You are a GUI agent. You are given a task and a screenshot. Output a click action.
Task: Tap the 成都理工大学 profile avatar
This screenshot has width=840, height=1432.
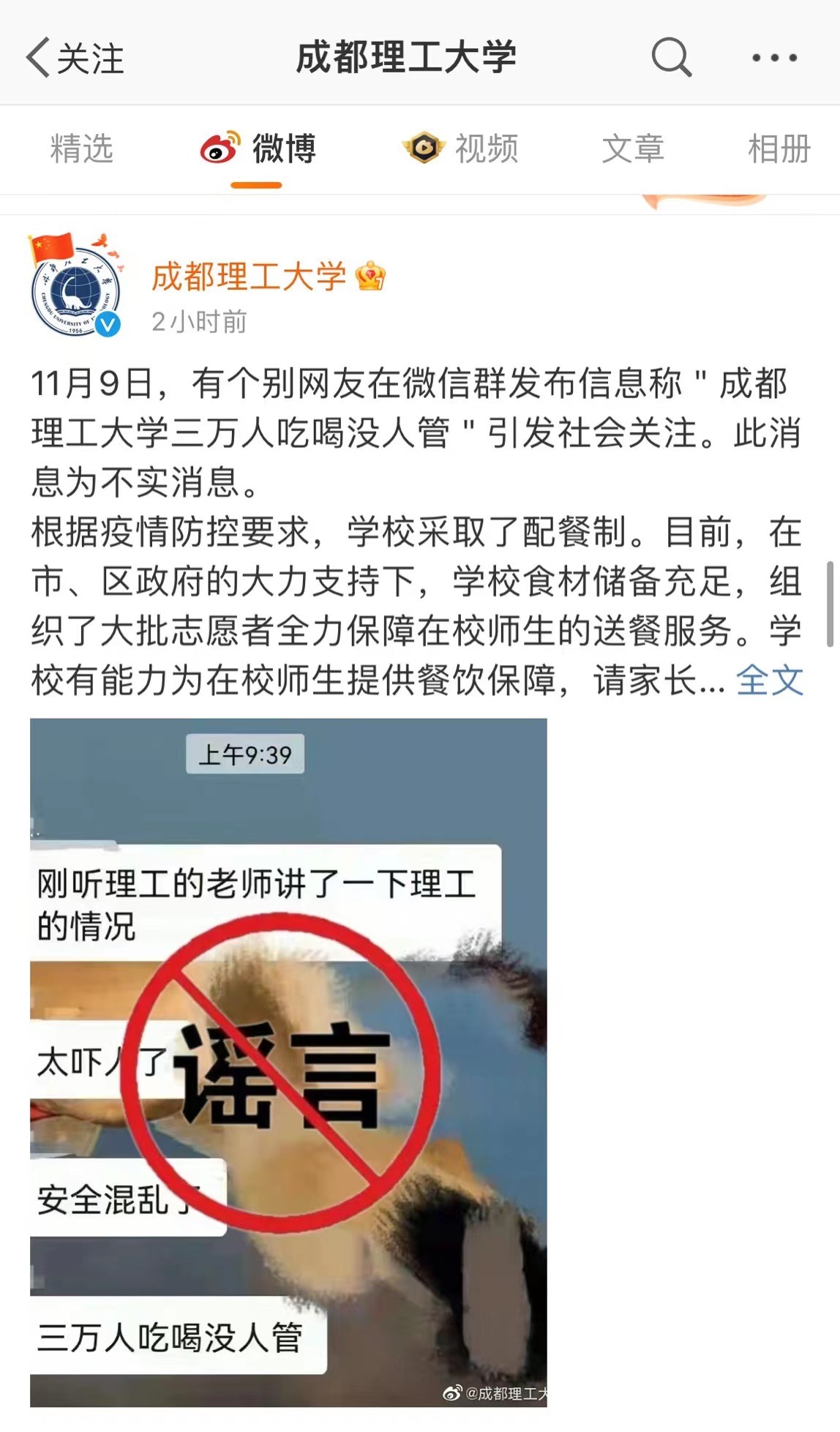pyautogui.click(x=76, y=287)
